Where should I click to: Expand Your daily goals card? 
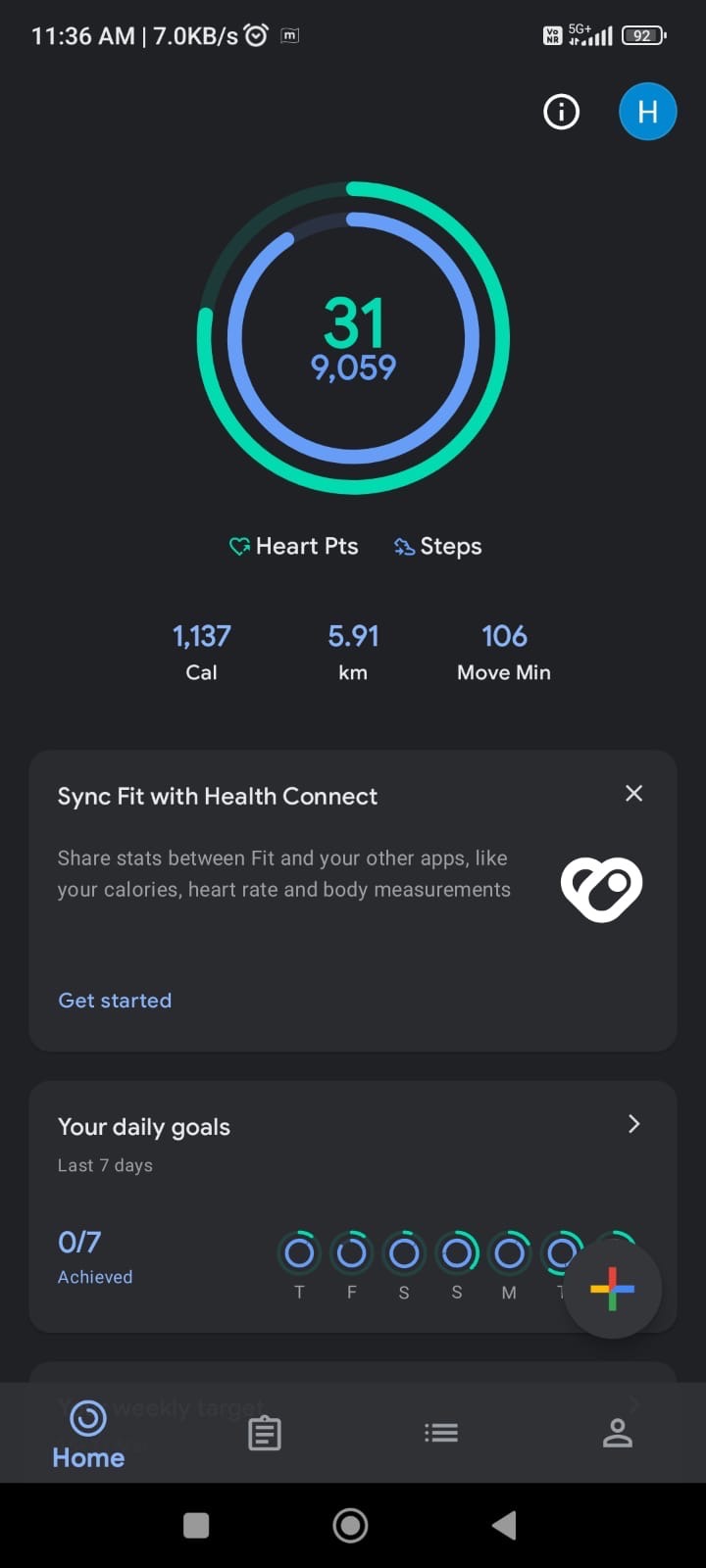pyautogui.click(x=633, y=1124)
